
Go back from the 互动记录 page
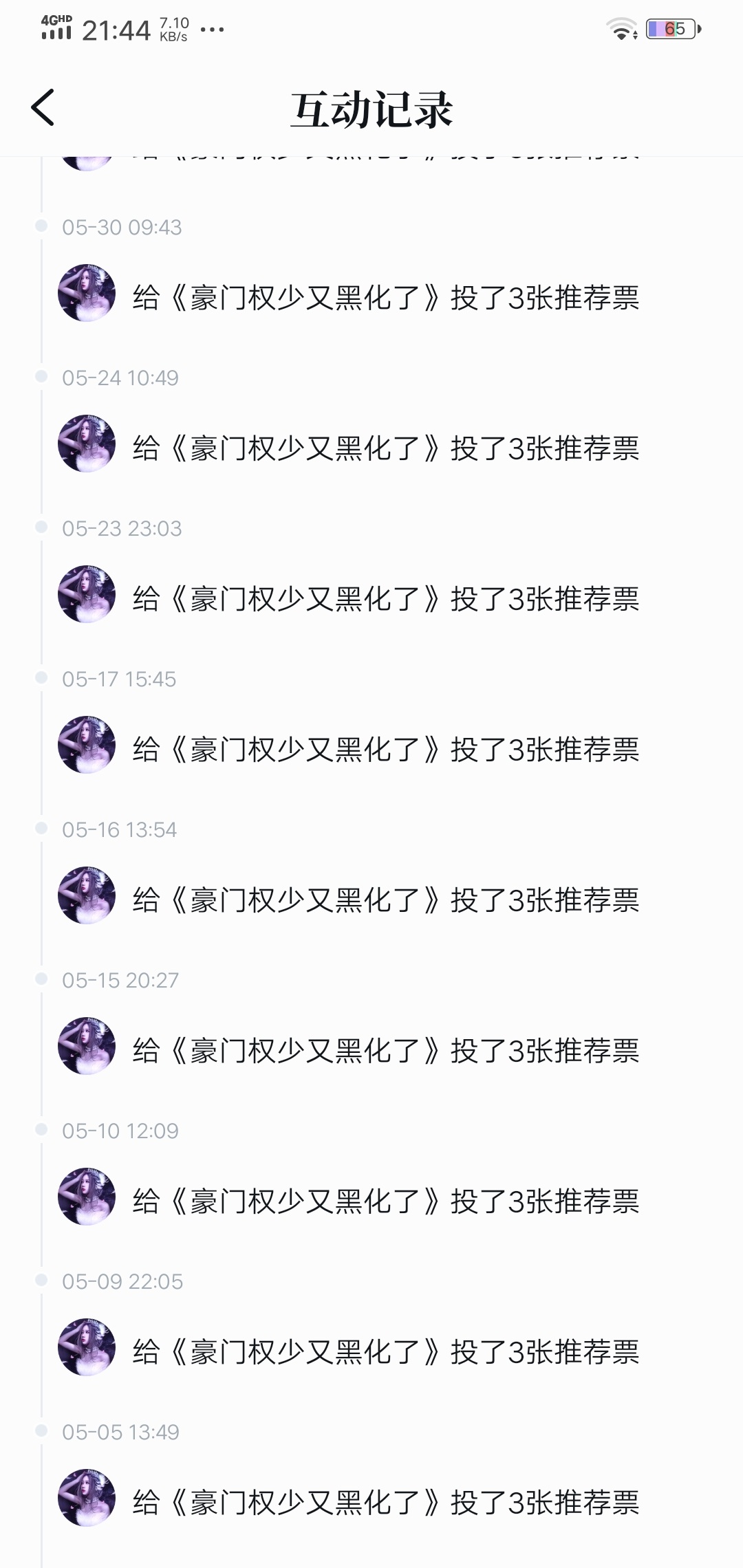(43, 108)
